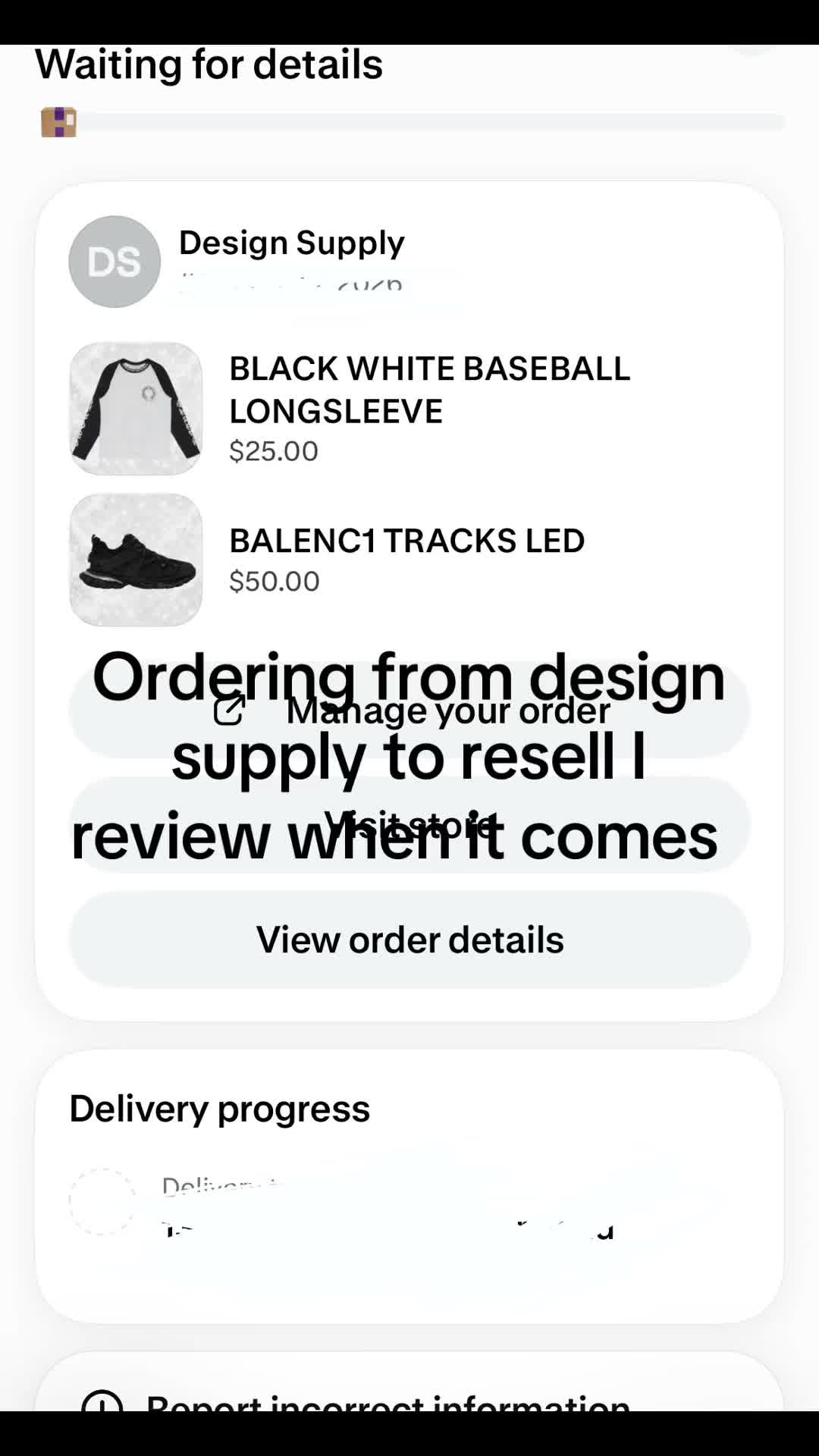Tap the Visit store button
Viewport: 819px width, 1456px height.
tap(409, 824)
